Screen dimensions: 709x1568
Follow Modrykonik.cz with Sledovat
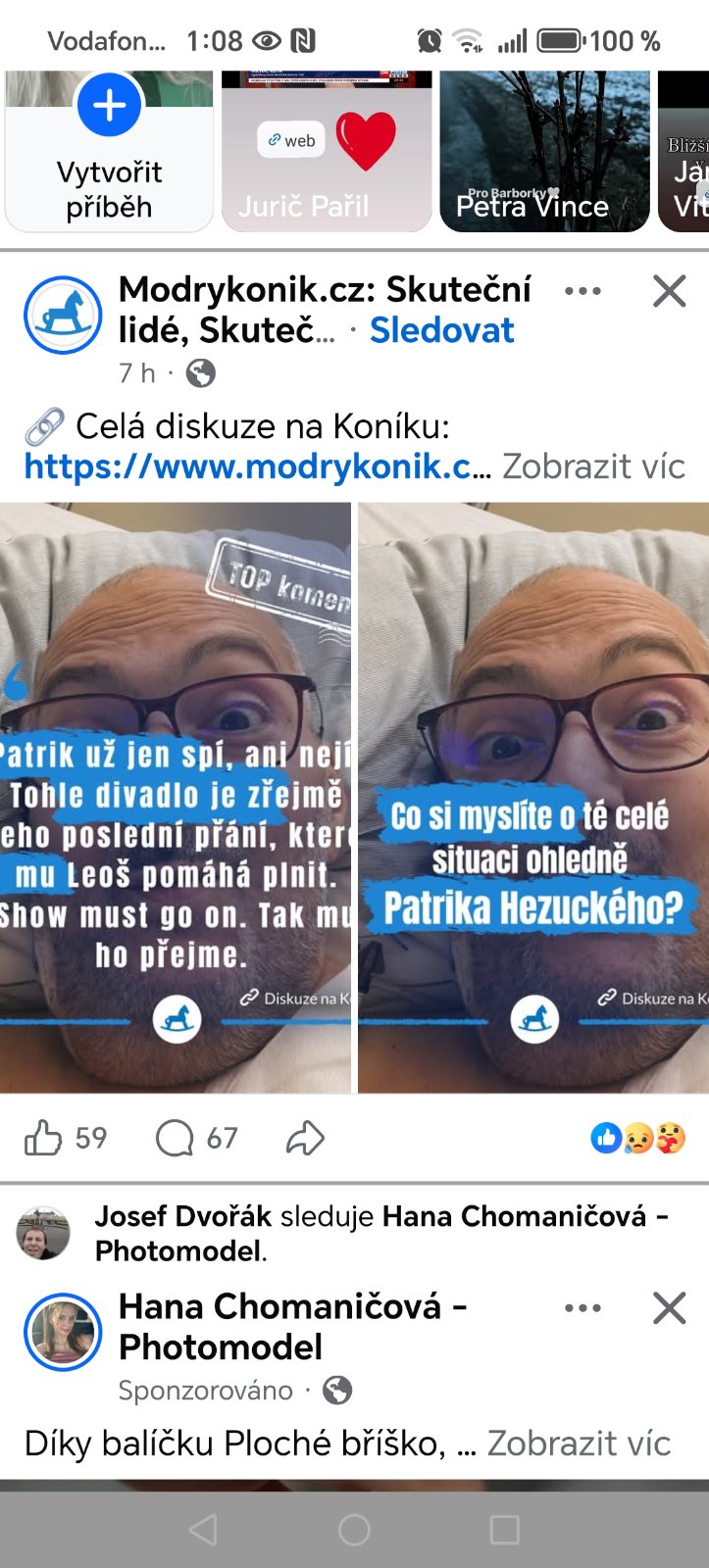[x=441, y=330]
